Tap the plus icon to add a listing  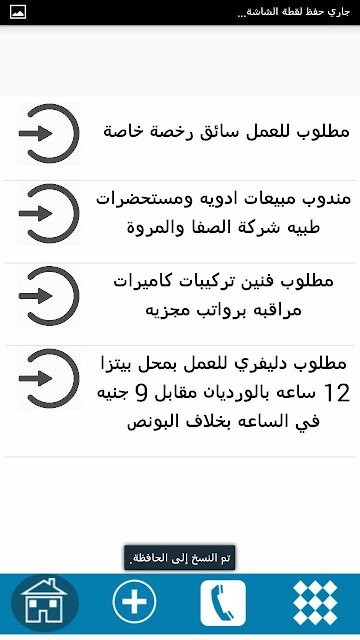(x=134, y=602)
